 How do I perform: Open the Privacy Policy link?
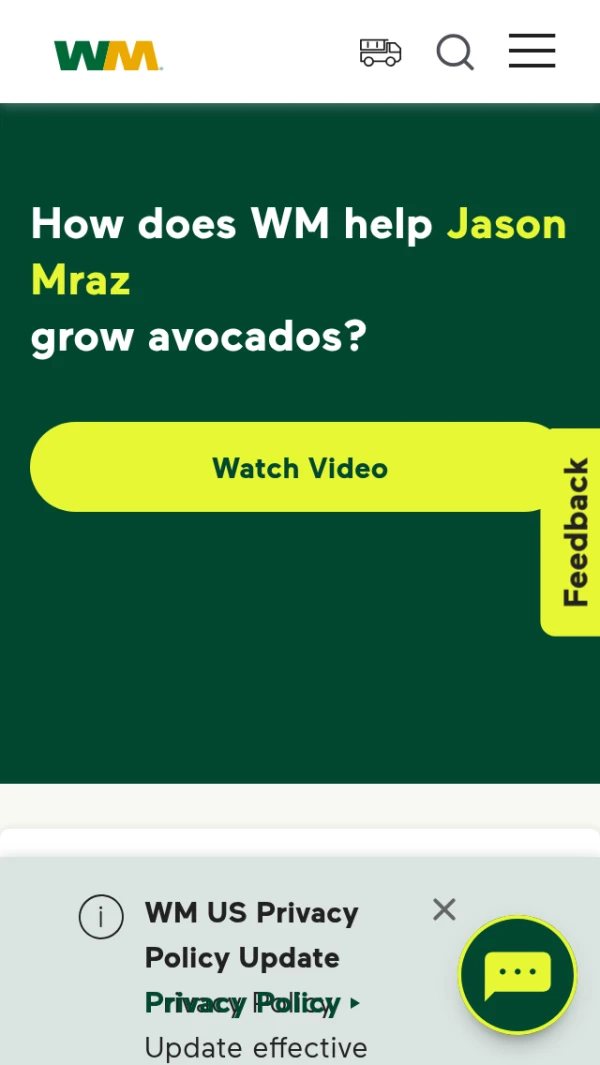(x=244, y=1002)
